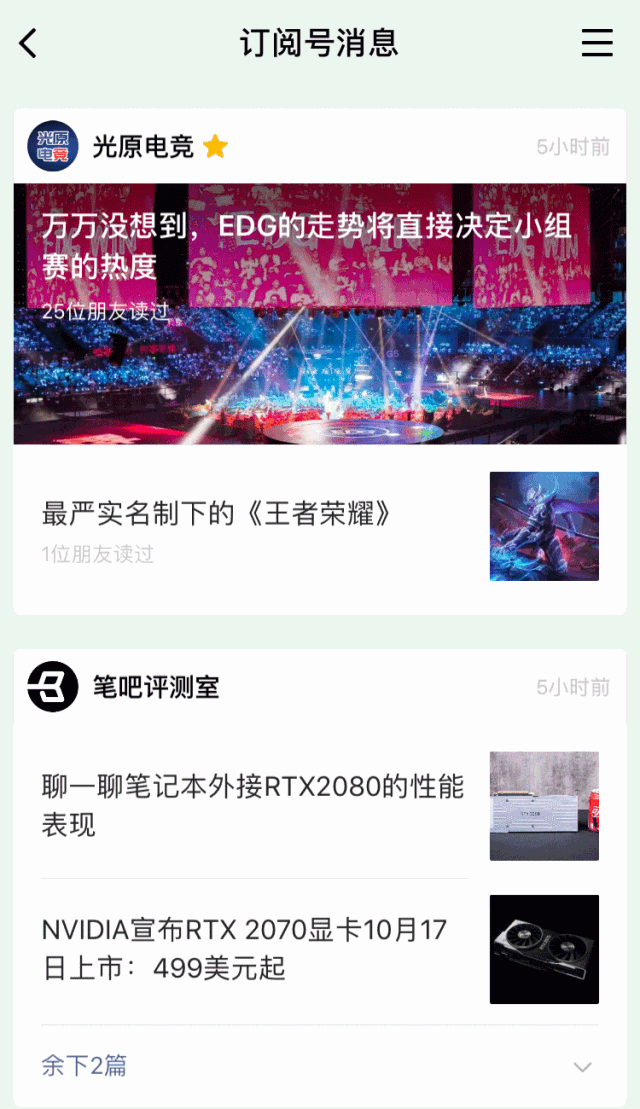This screenshot has width=640, height=1109.
Task: Open 笔吧评测室 account page
Action: click(x=155, y=687)
